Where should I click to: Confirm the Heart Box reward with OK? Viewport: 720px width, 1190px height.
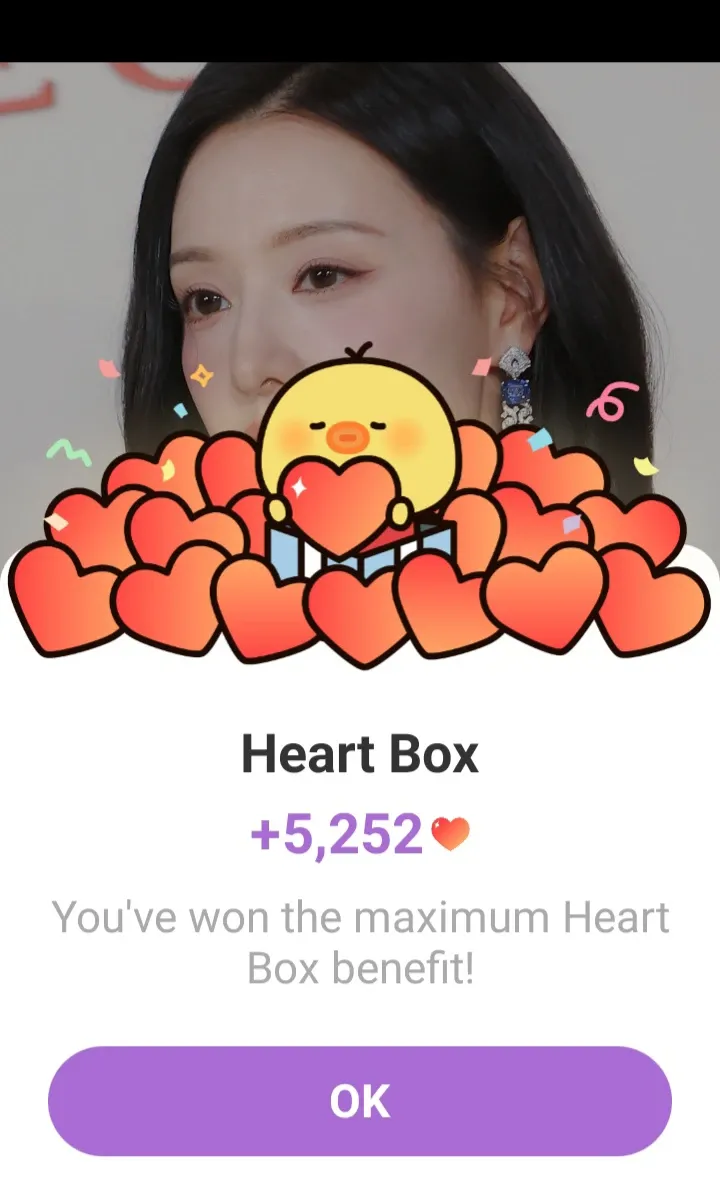coord(360,1100)
